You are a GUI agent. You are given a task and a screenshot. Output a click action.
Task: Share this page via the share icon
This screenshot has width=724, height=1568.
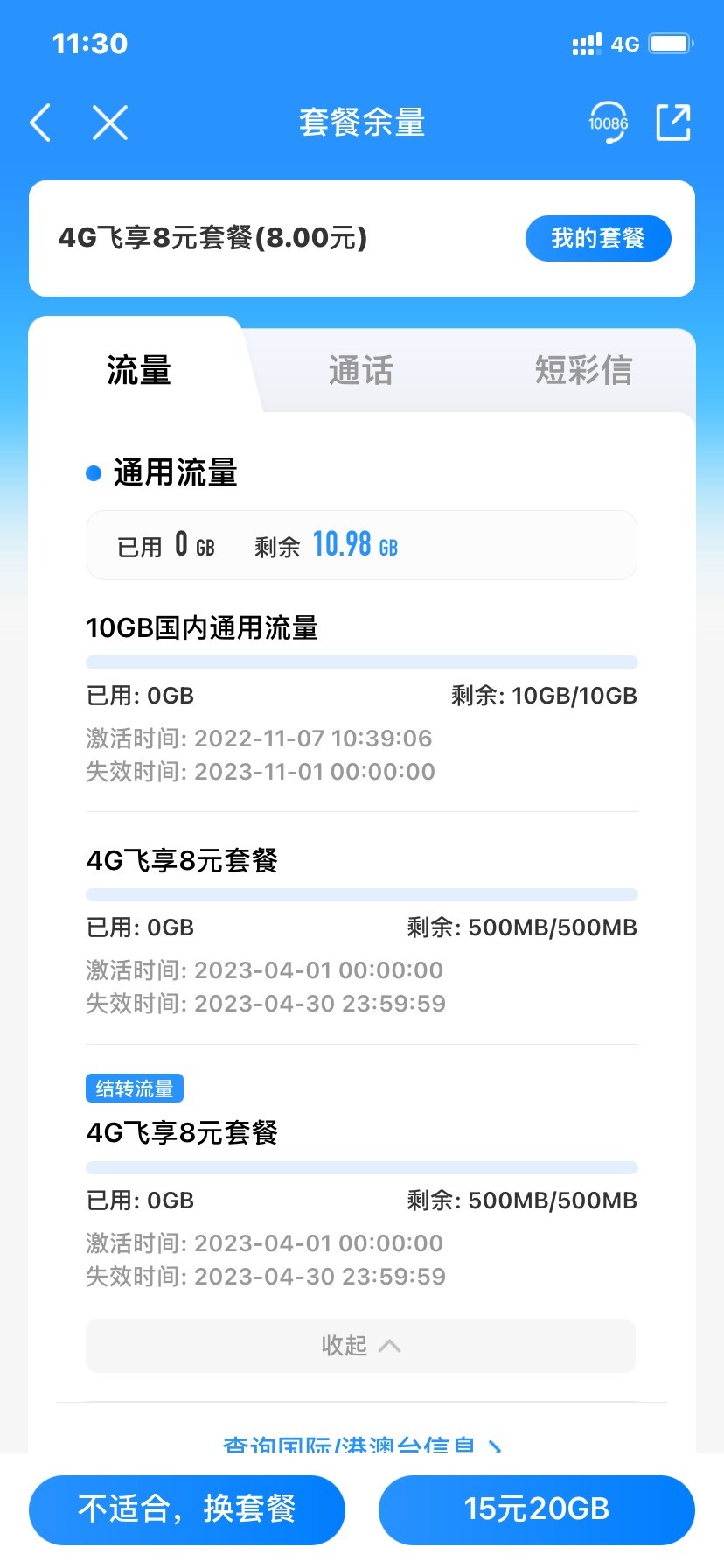[x=673, y=122]
